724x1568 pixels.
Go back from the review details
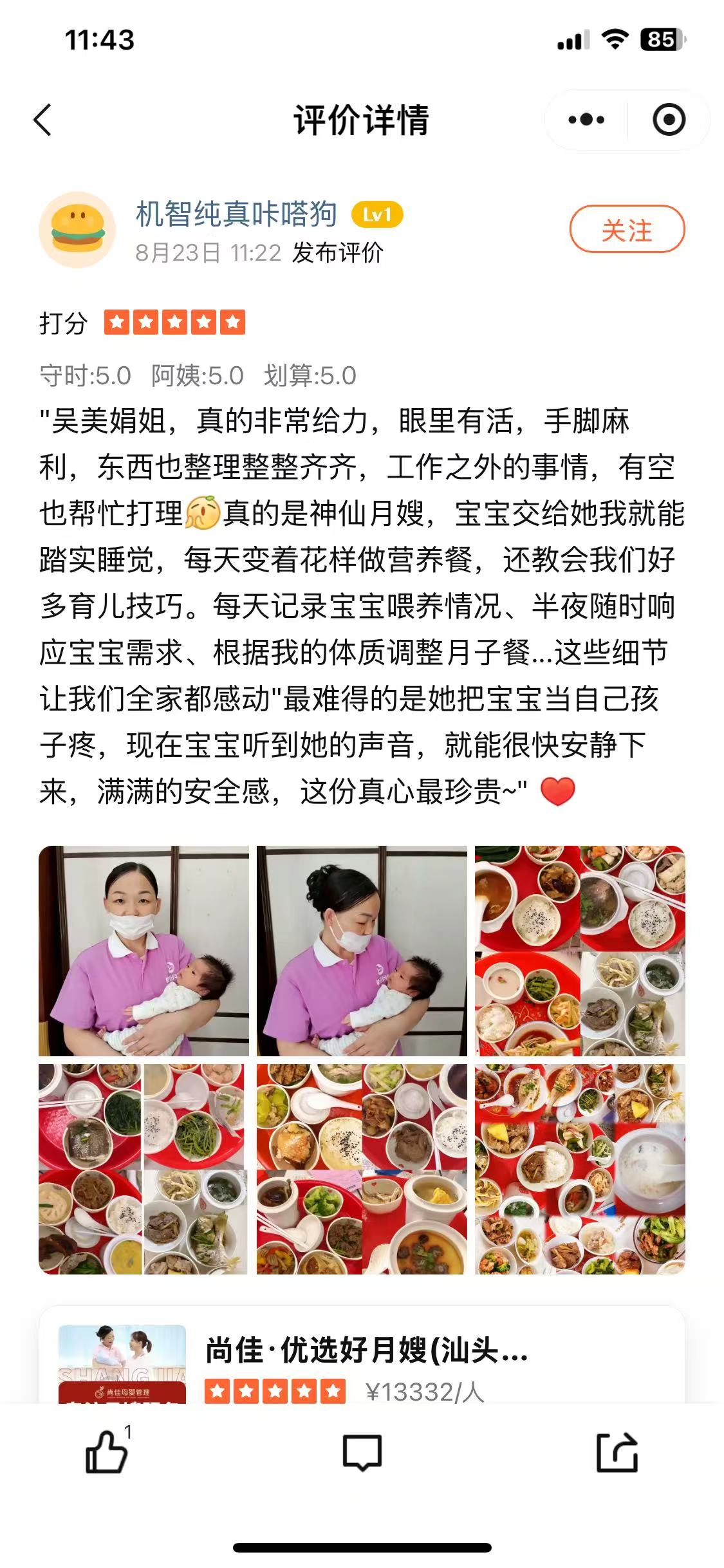[x=42, y=120]
